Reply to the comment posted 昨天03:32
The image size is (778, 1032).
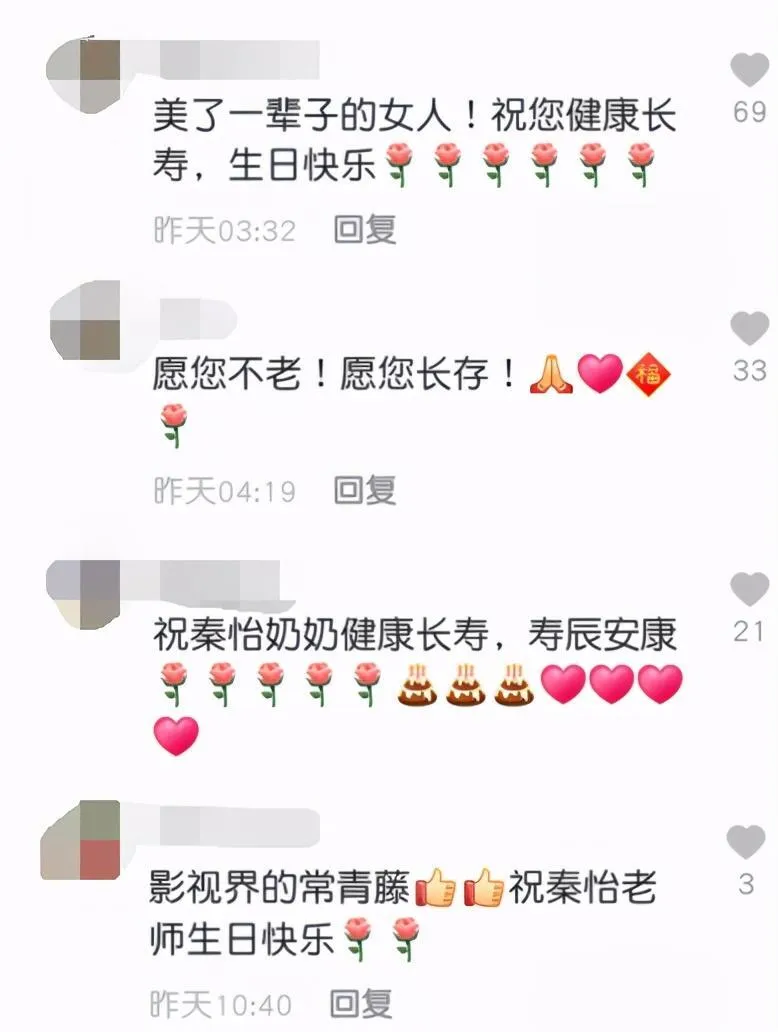(x=364, y=230)
